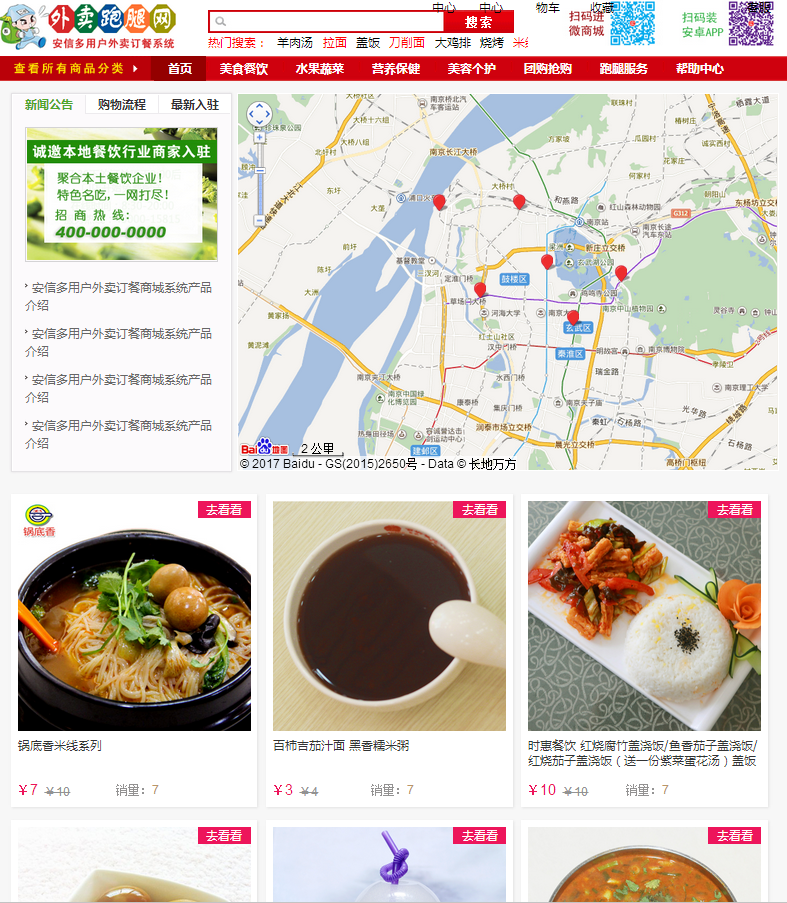Open 营养保健 navigation item
Screen dimensions: 787x903
396,69
